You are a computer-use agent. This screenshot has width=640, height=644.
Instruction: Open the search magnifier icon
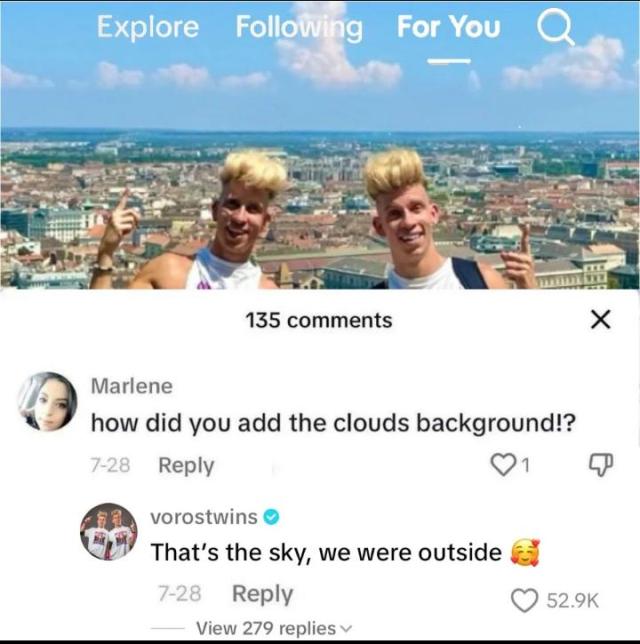pyautogui.click(x=556, y=28)
